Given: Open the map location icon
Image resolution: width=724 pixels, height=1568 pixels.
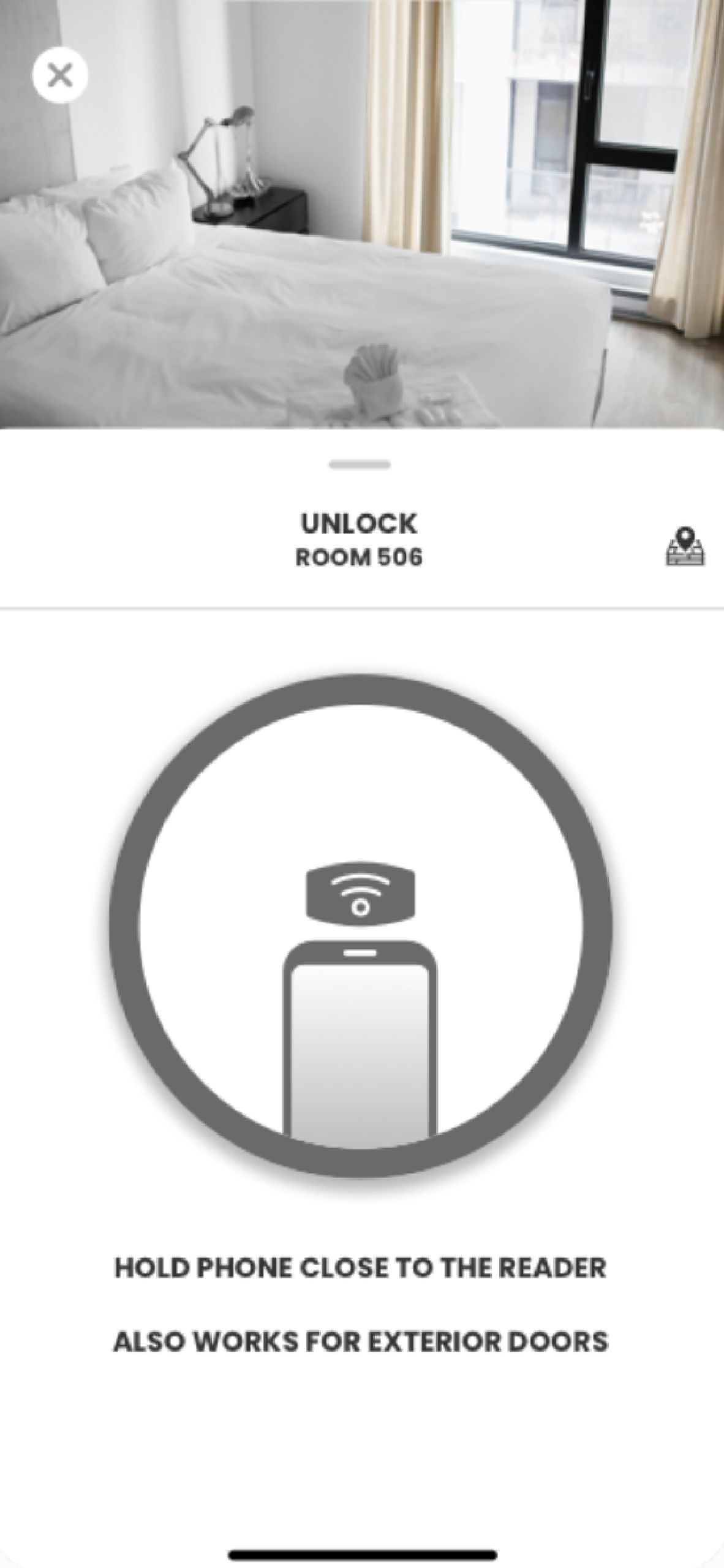Looking at the screenshot, I should coord(685,546).
